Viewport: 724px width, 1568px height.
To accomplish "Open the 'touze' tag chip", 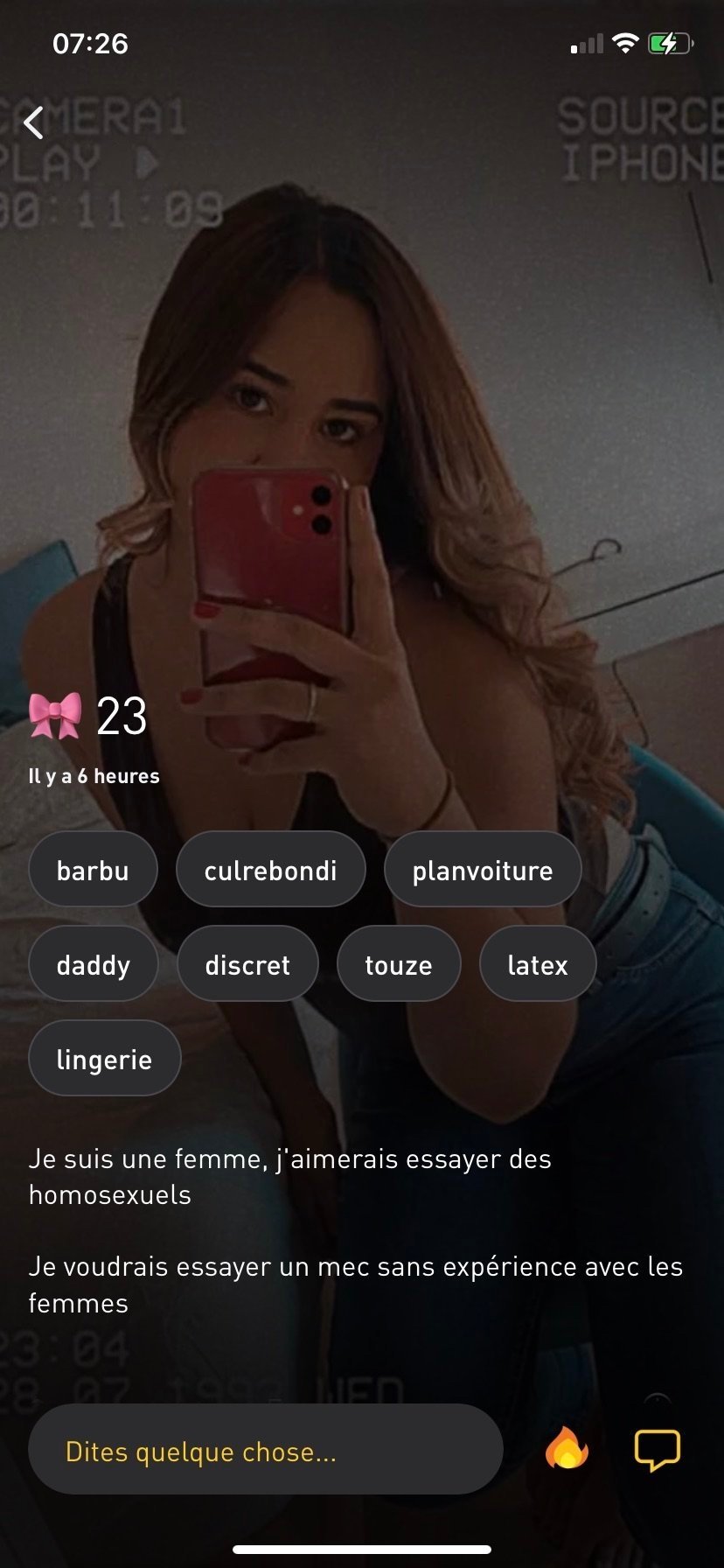I will 398,964.
